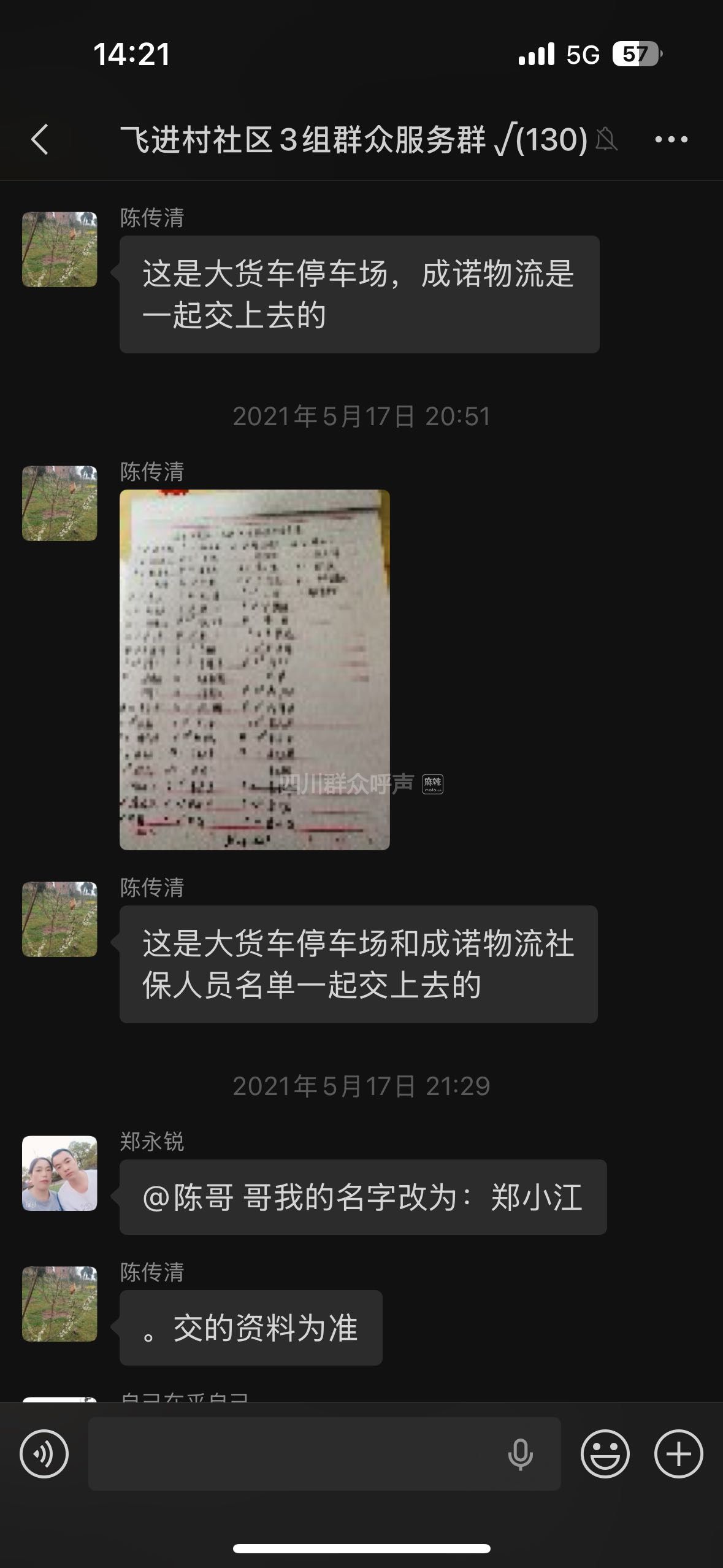Image resolution: width=723 pixels, height=1568 pixels.
Task: Open the emoji sticker panel
Action: click(x=605, y=1453)
